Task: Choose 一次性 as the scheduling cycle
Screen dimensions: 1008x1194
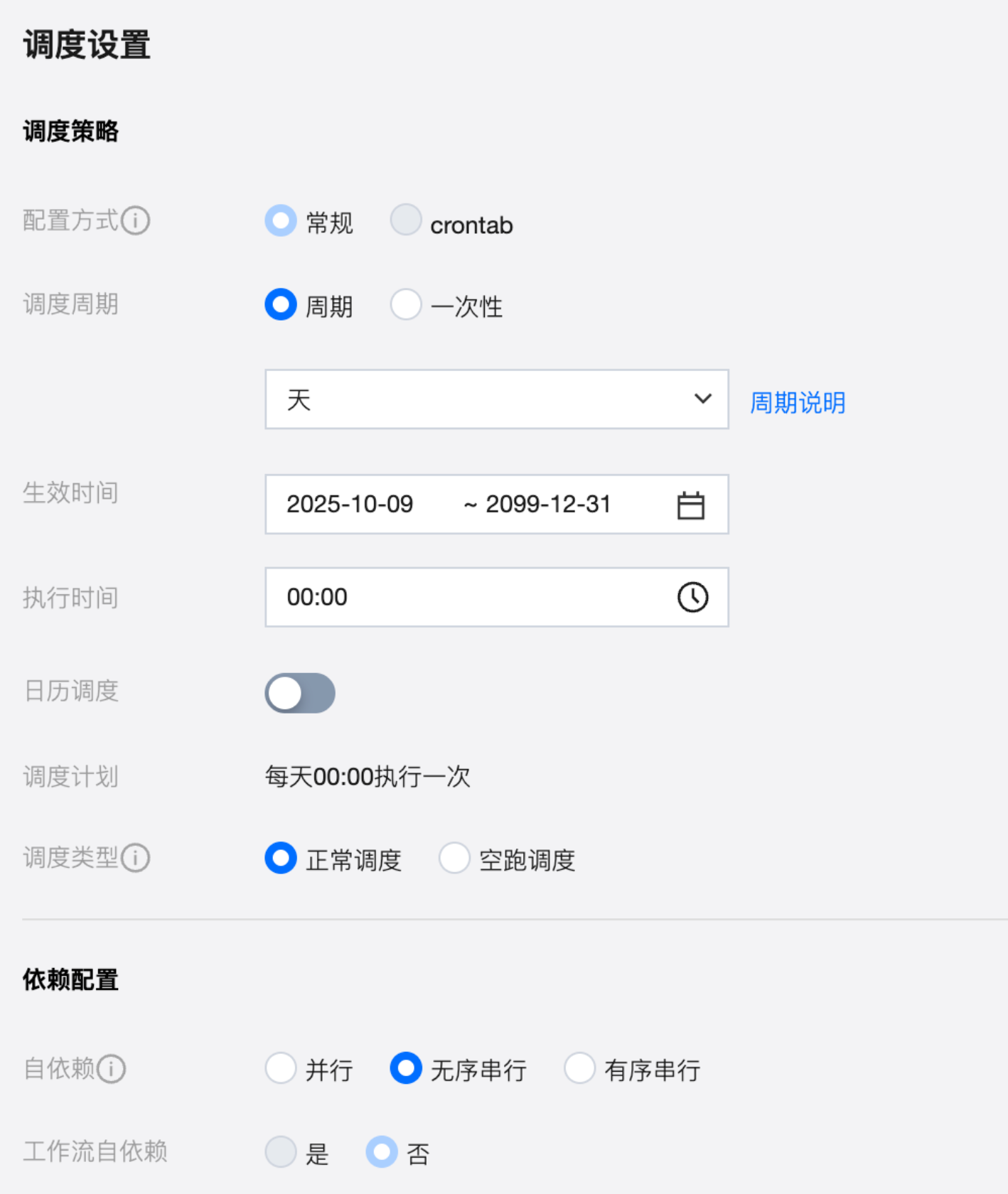Action: coord(406,304)
